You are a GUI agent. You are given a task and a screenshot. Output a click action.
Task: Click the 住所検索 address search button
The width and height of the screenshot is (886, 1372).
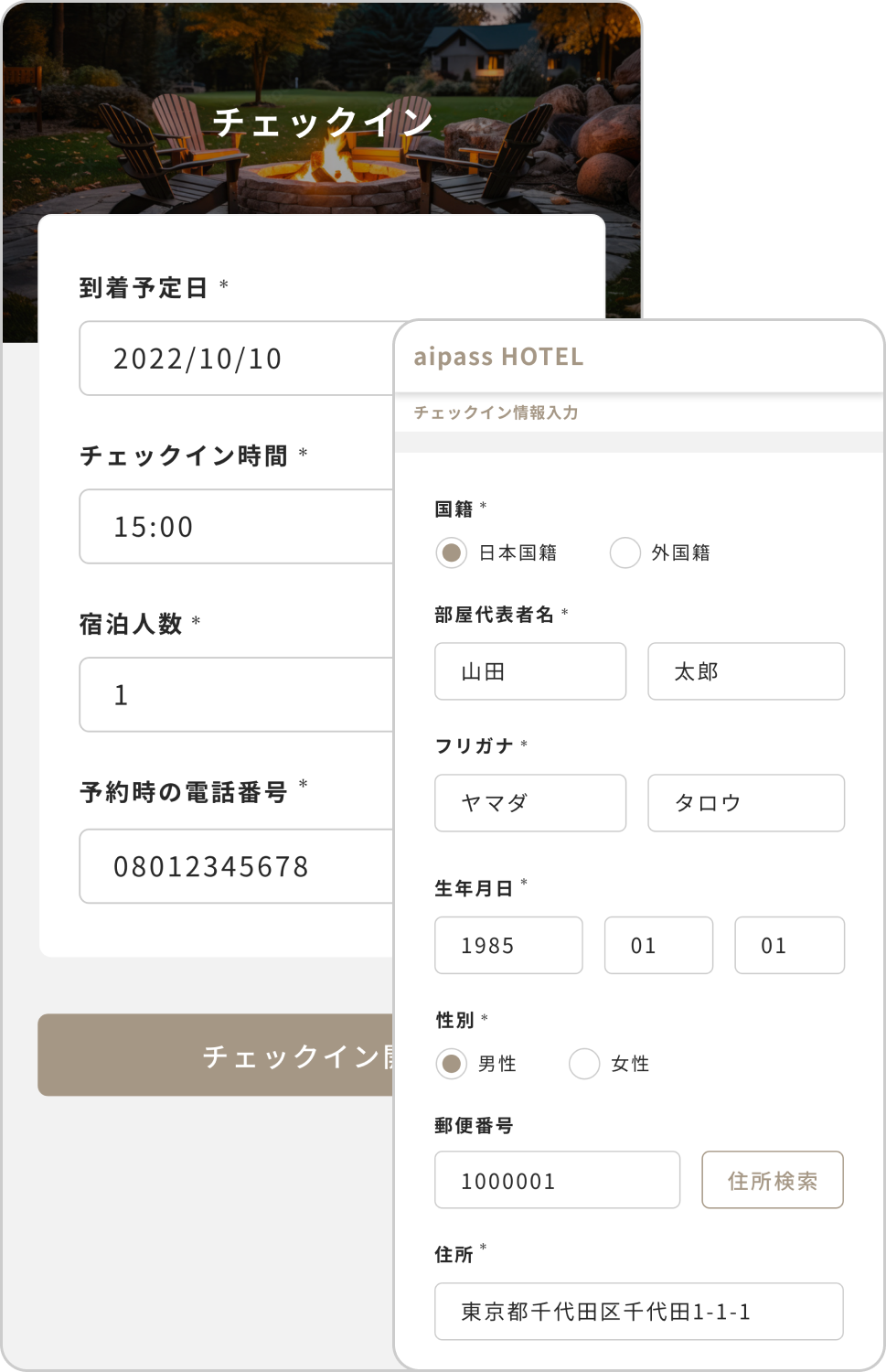pos(772,1180)
